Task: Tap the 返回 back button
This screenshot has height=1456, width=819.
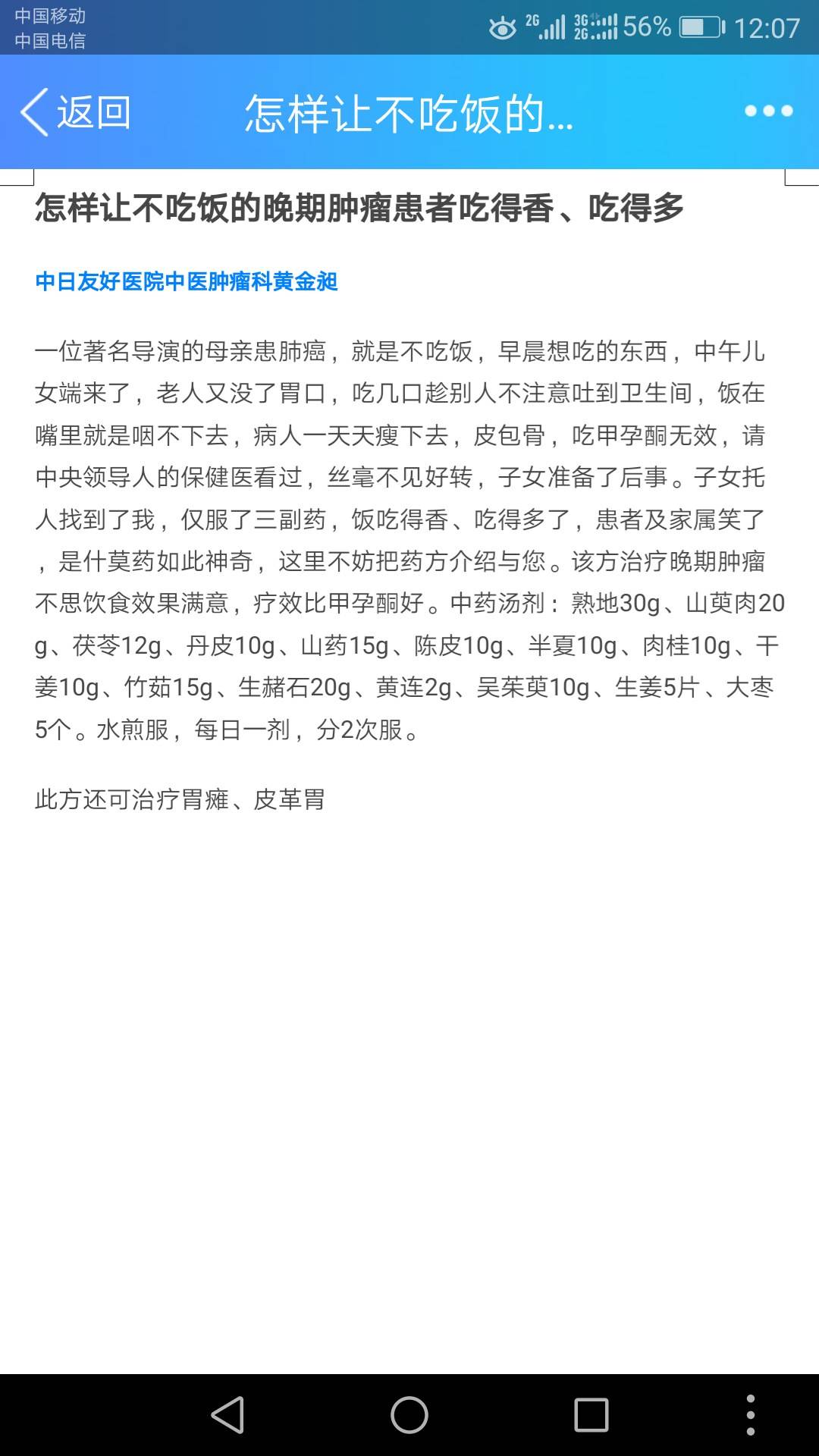Action: (76, 112)
